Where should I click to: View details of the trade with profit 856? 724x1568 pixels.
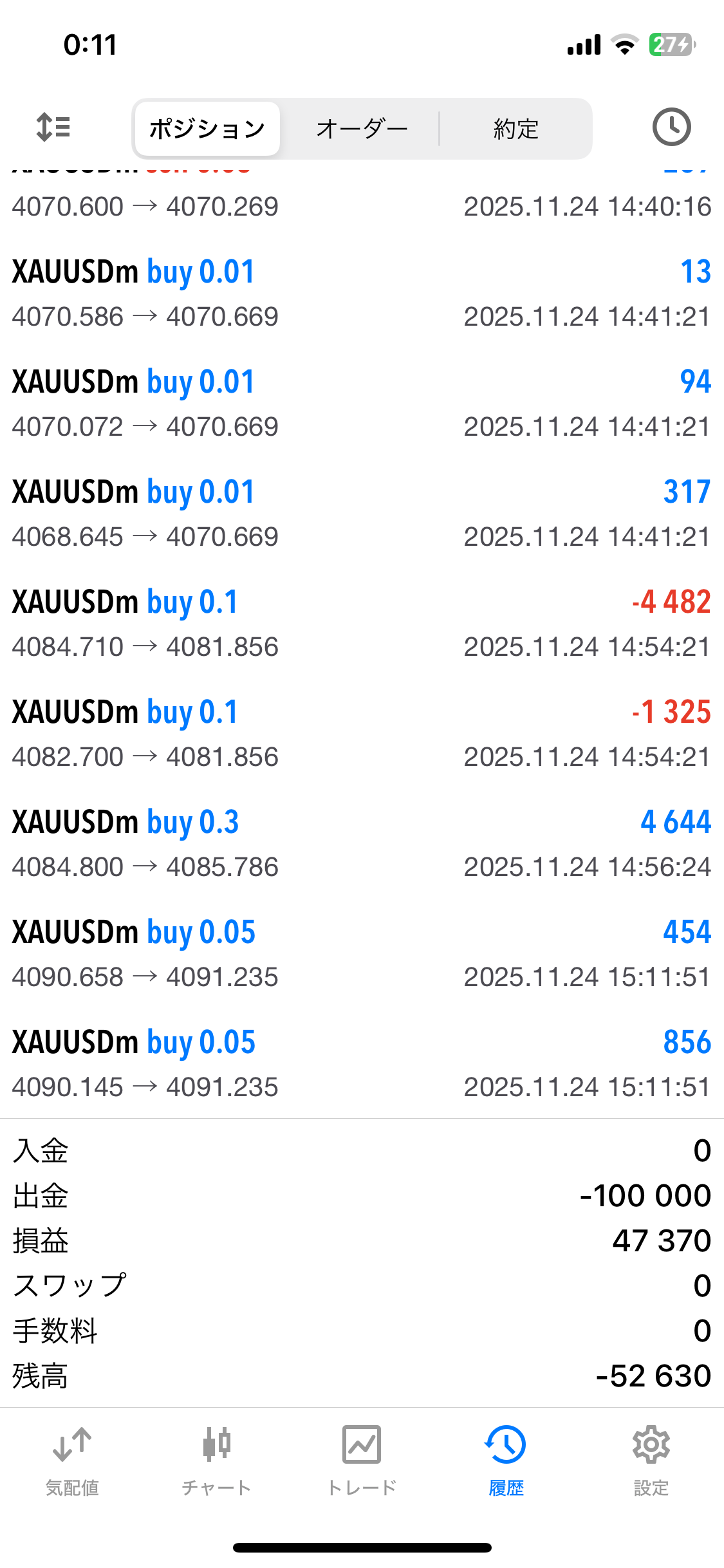(x=362, y=1064)
